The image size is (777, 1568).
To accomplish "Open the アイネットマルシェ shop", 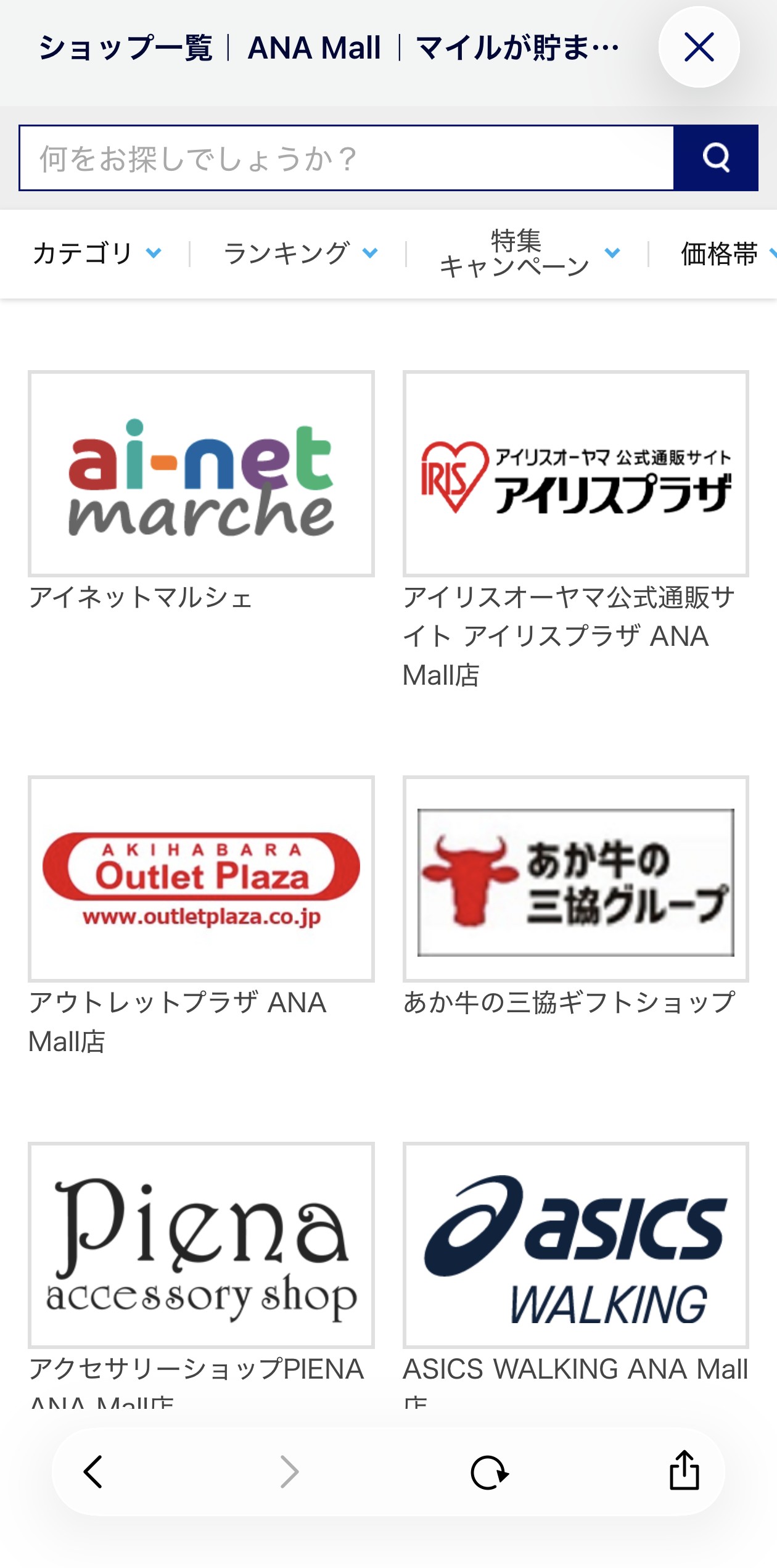I will coord(201,474).
